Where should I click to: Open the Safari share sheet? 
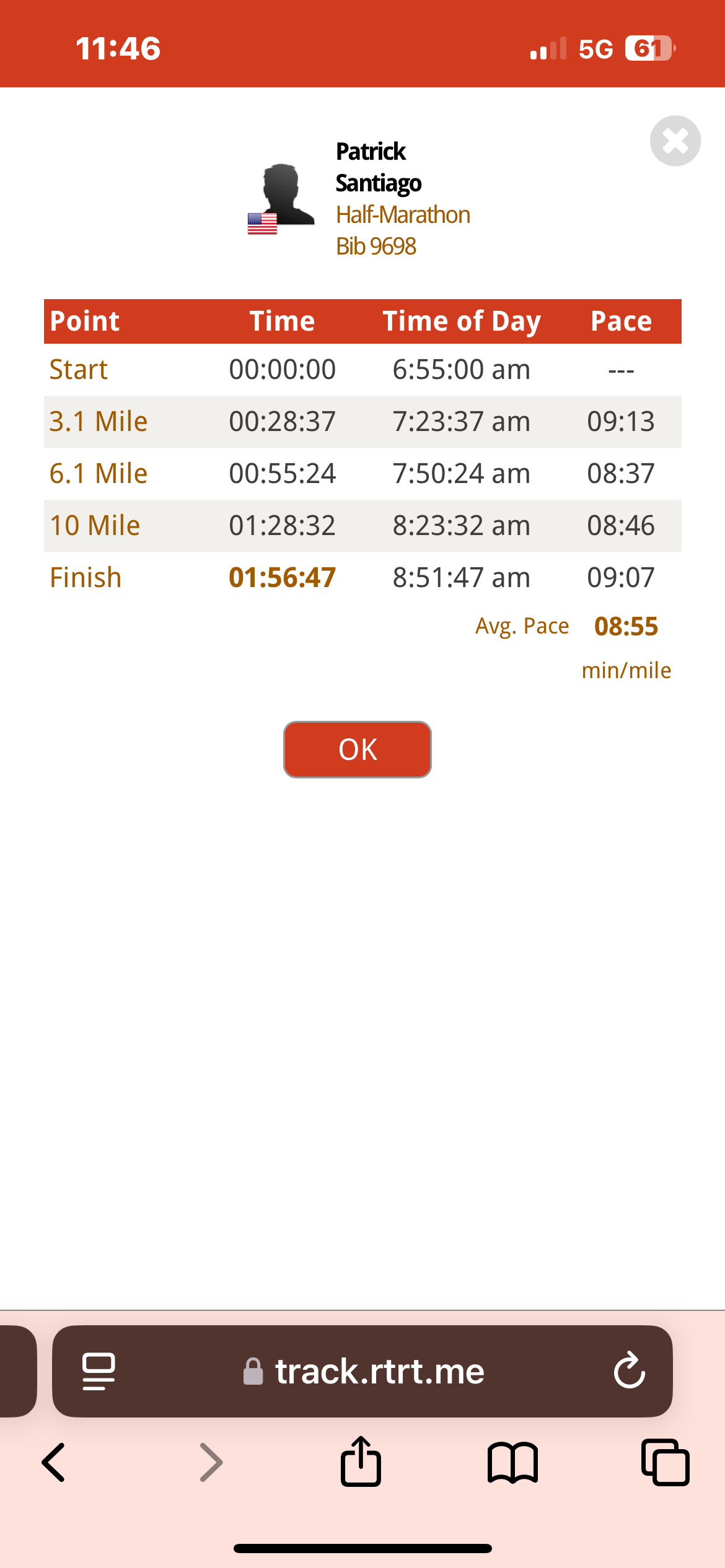pyautogui.click(x=361, y=1460)
